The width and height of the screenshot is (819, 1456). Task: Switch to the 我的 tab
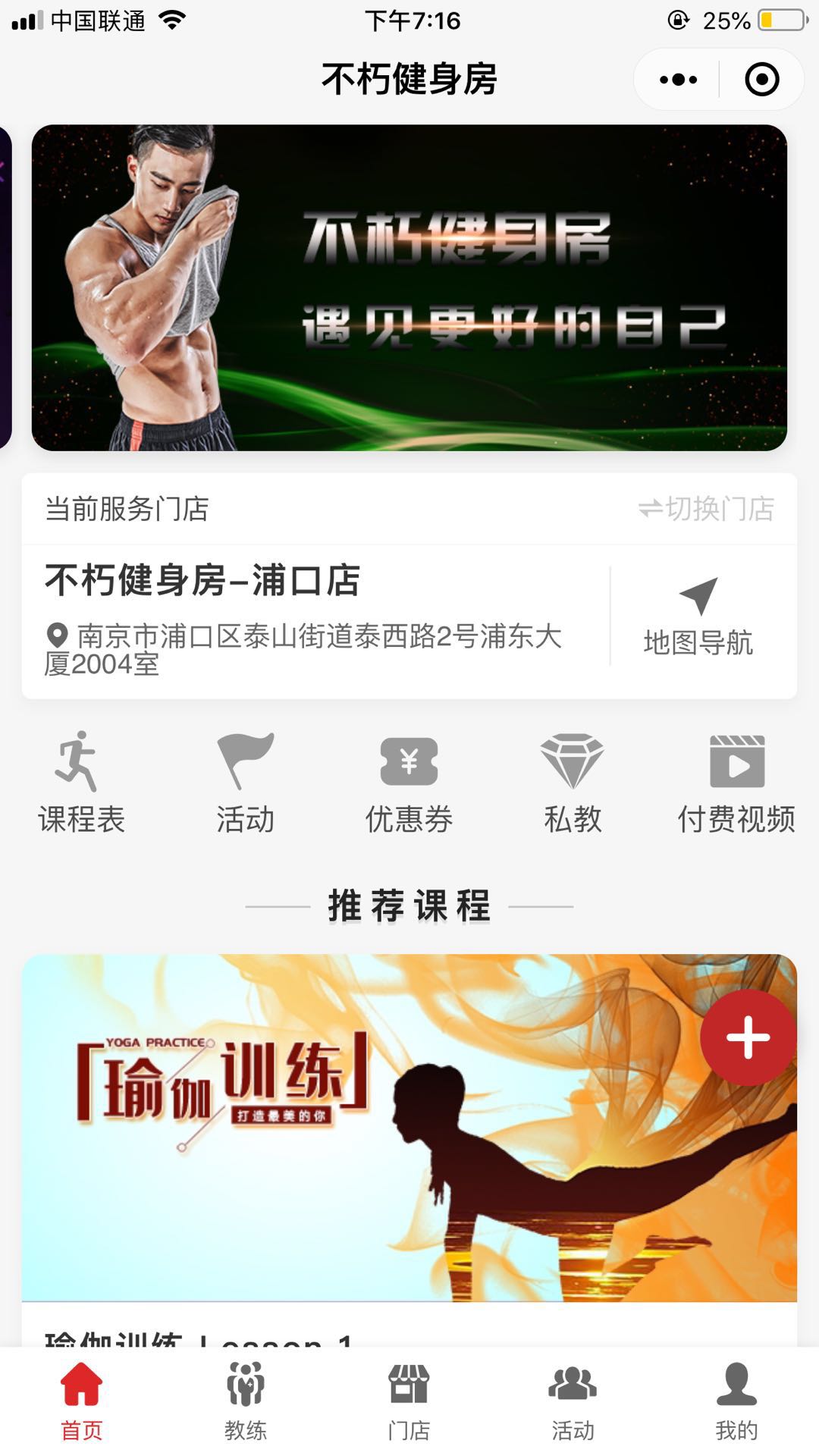736,1401
